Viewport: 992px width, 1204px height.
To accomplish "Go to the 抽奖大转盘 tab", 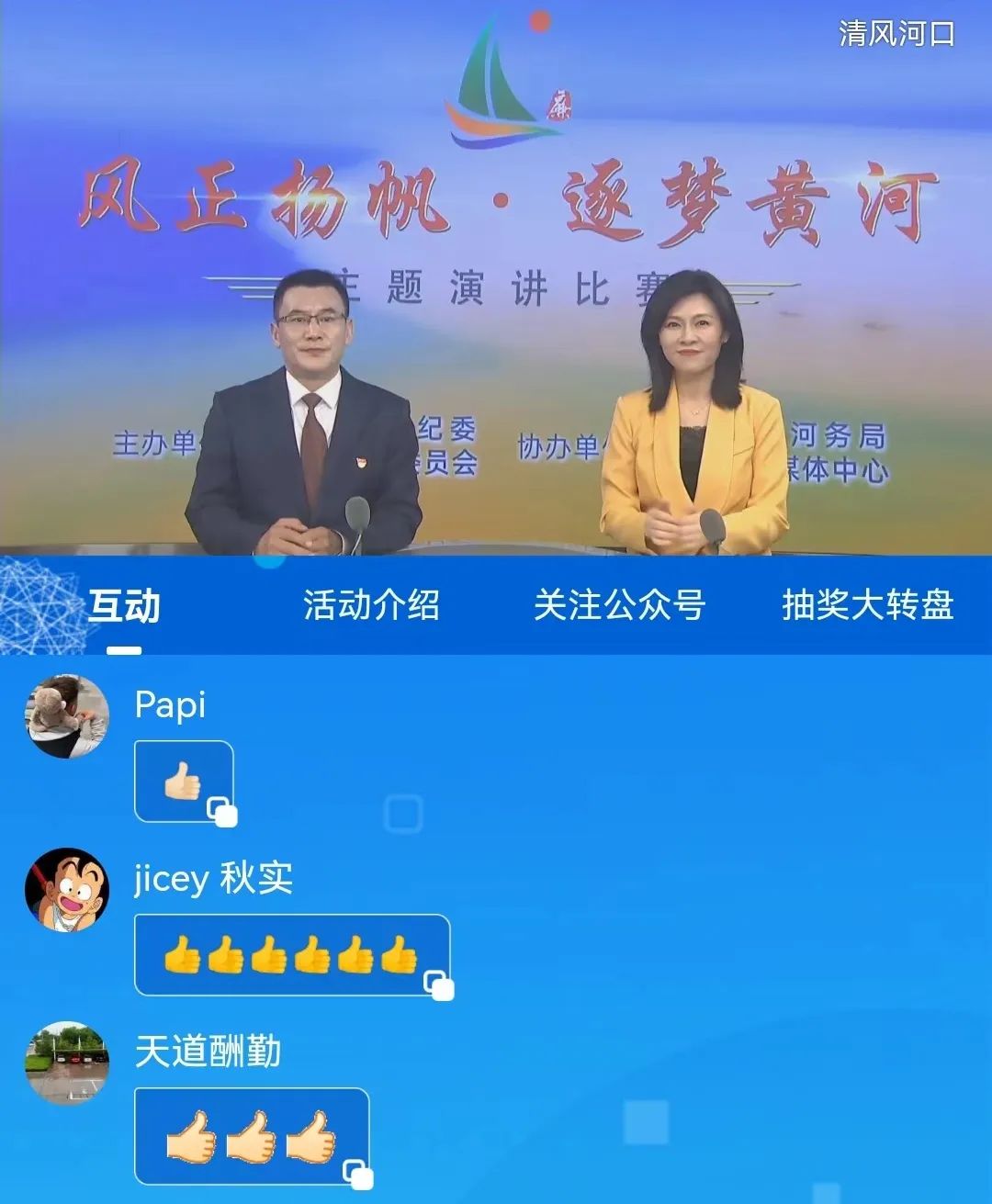I will [867, 606].
